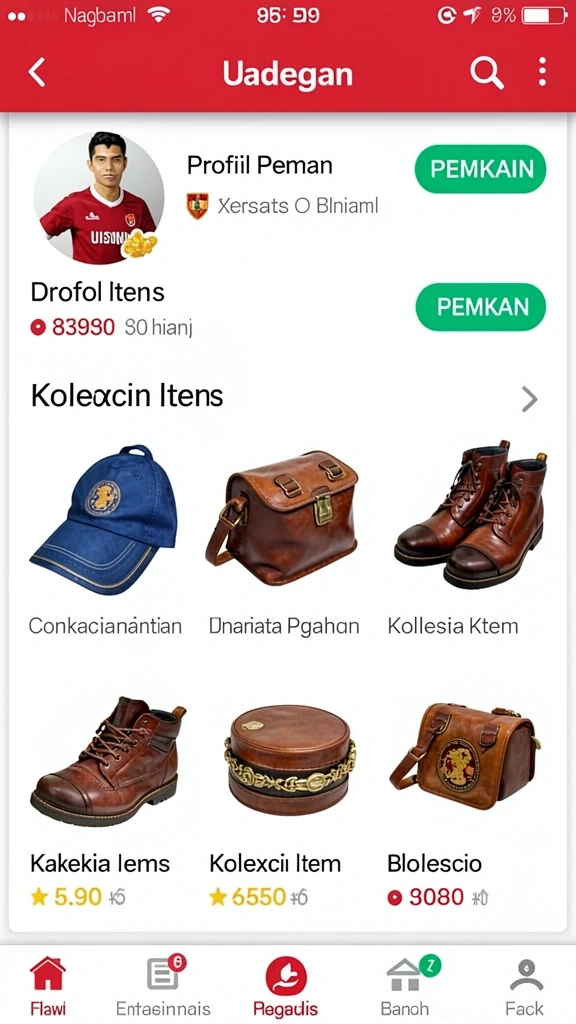The image size is (576, 1024).
Task: Tap the PEMKAIN button beside Profiil Peman
Action: coord(481,168)
